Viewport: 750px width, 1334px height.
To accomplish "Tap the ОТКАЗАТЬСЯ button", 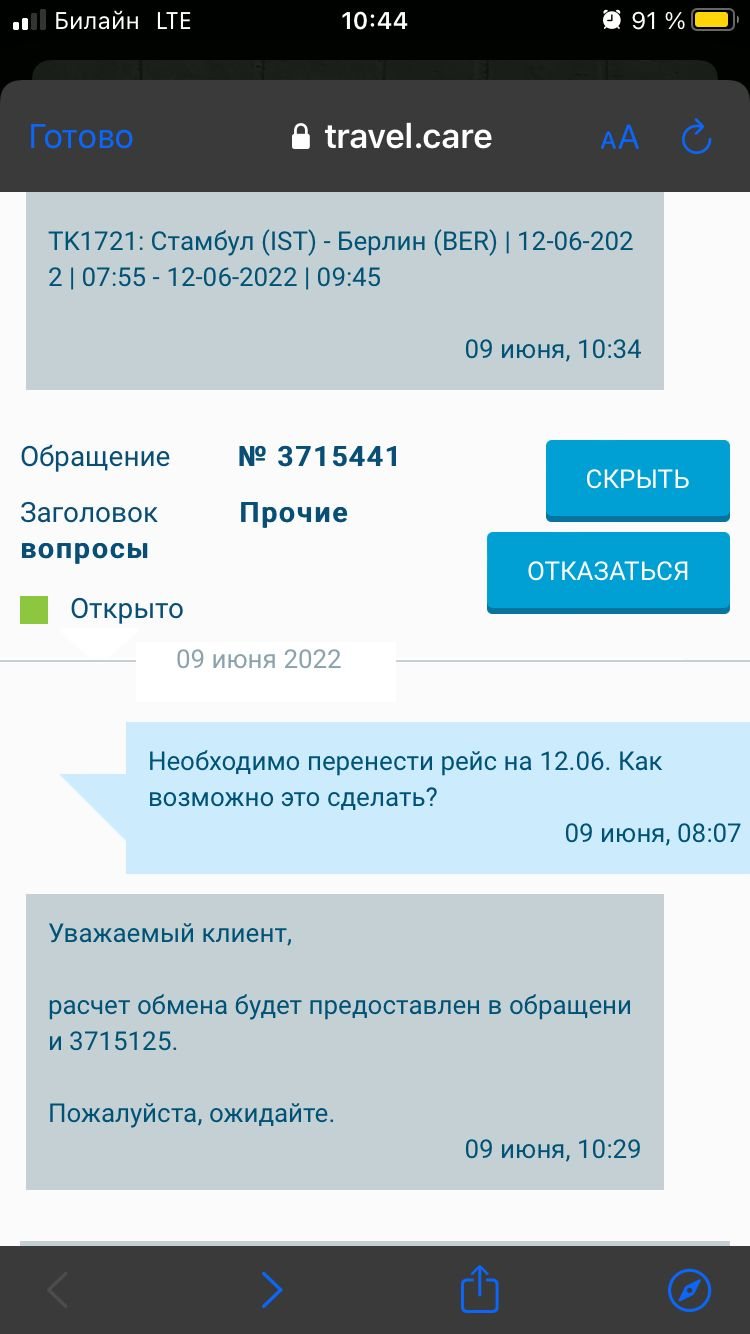I will click(608, 571).
